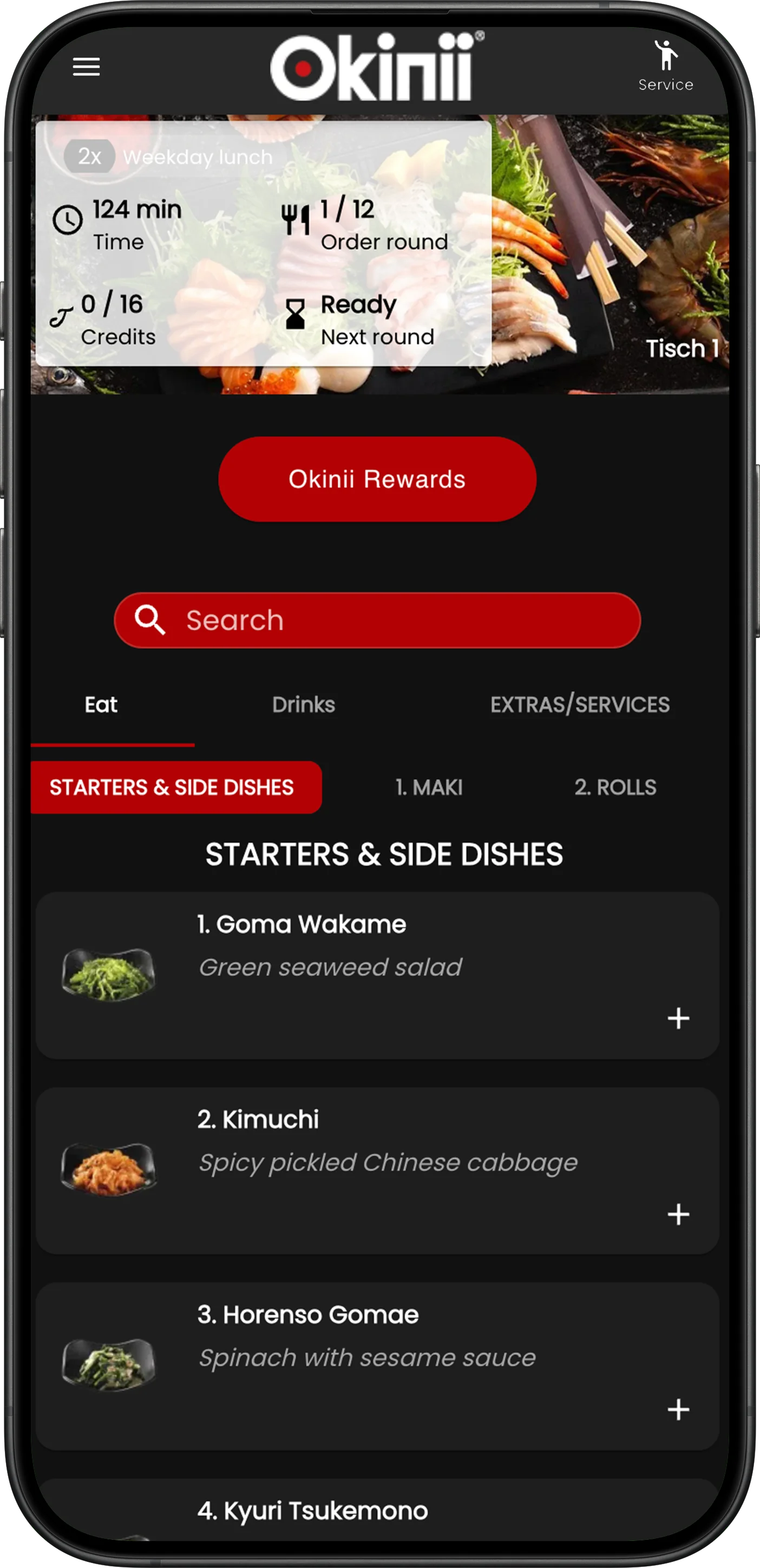This screenshot has width=760, height=1568.
Task: Switch to the EXTRAS/SERVICES tab
Action: pyautogui.click(x=579, y=704)
